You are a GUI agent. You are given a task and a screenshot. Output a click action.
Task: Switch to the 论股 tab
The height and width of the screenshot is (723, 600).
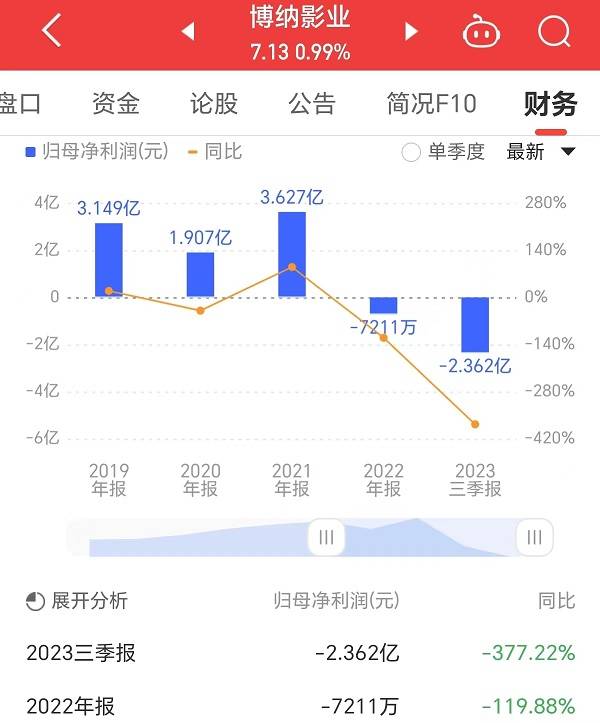tap(214, 103)
